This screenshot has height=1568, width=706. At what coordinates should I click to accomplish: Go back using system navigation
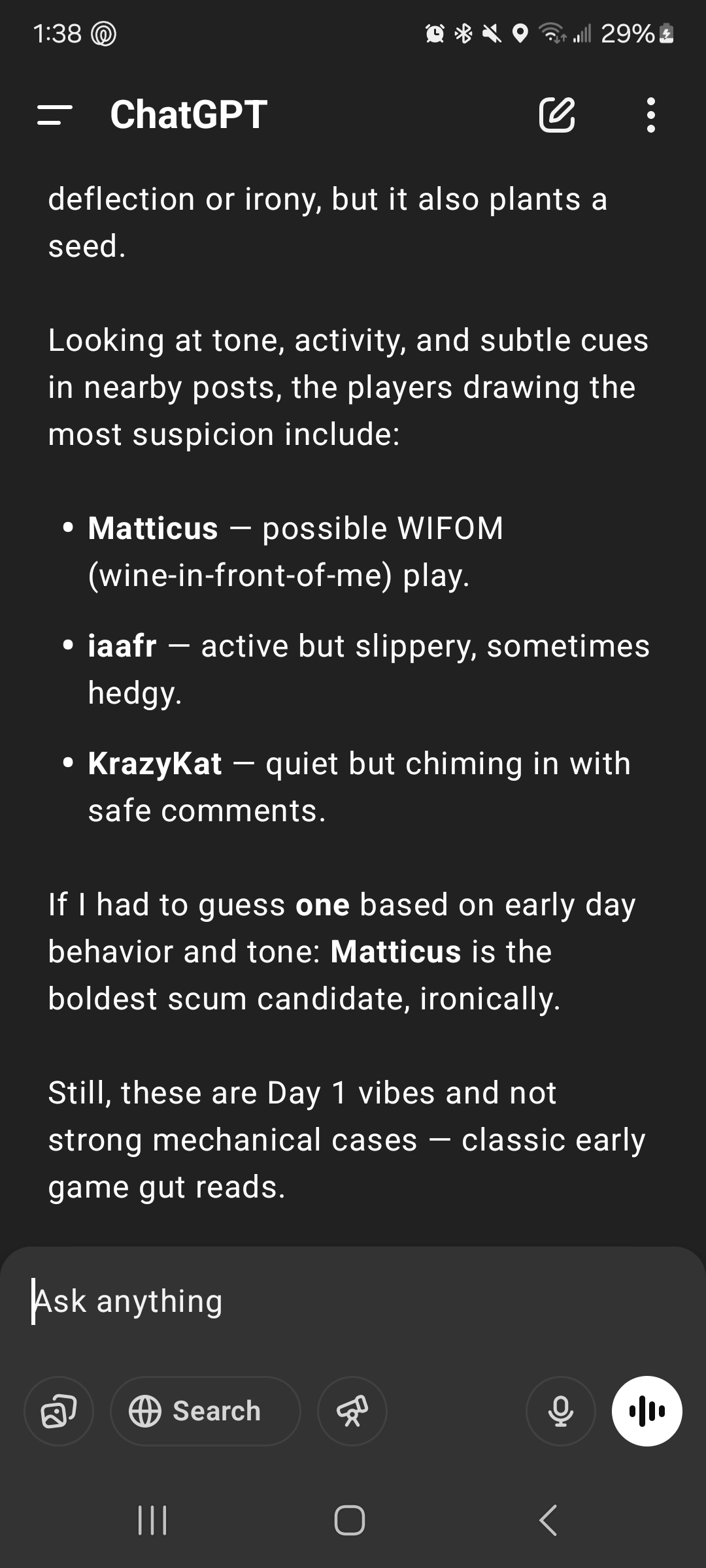[x=548, y=1520]
